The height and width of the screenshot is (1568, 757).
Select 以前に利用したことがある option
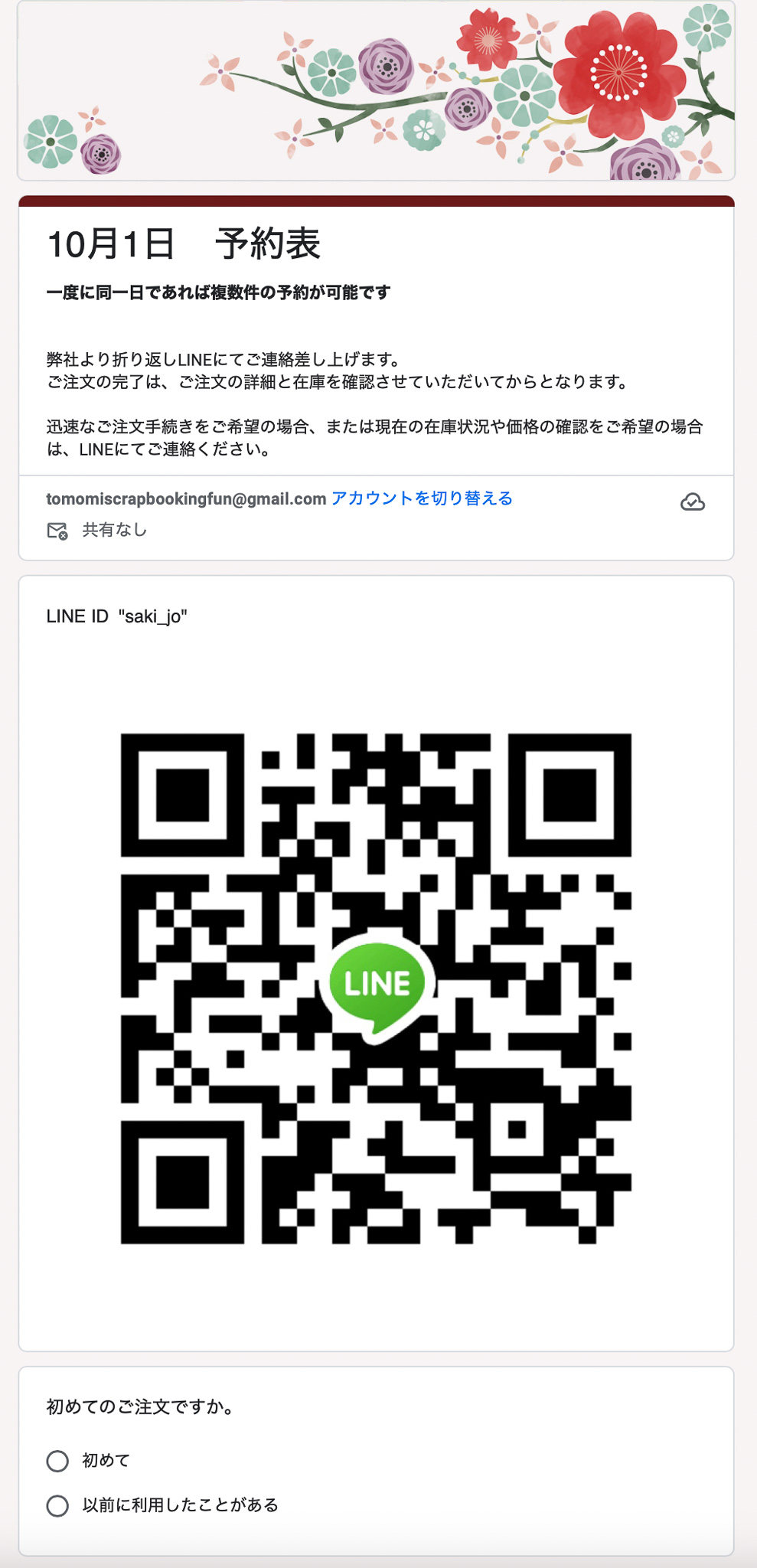57,1506
